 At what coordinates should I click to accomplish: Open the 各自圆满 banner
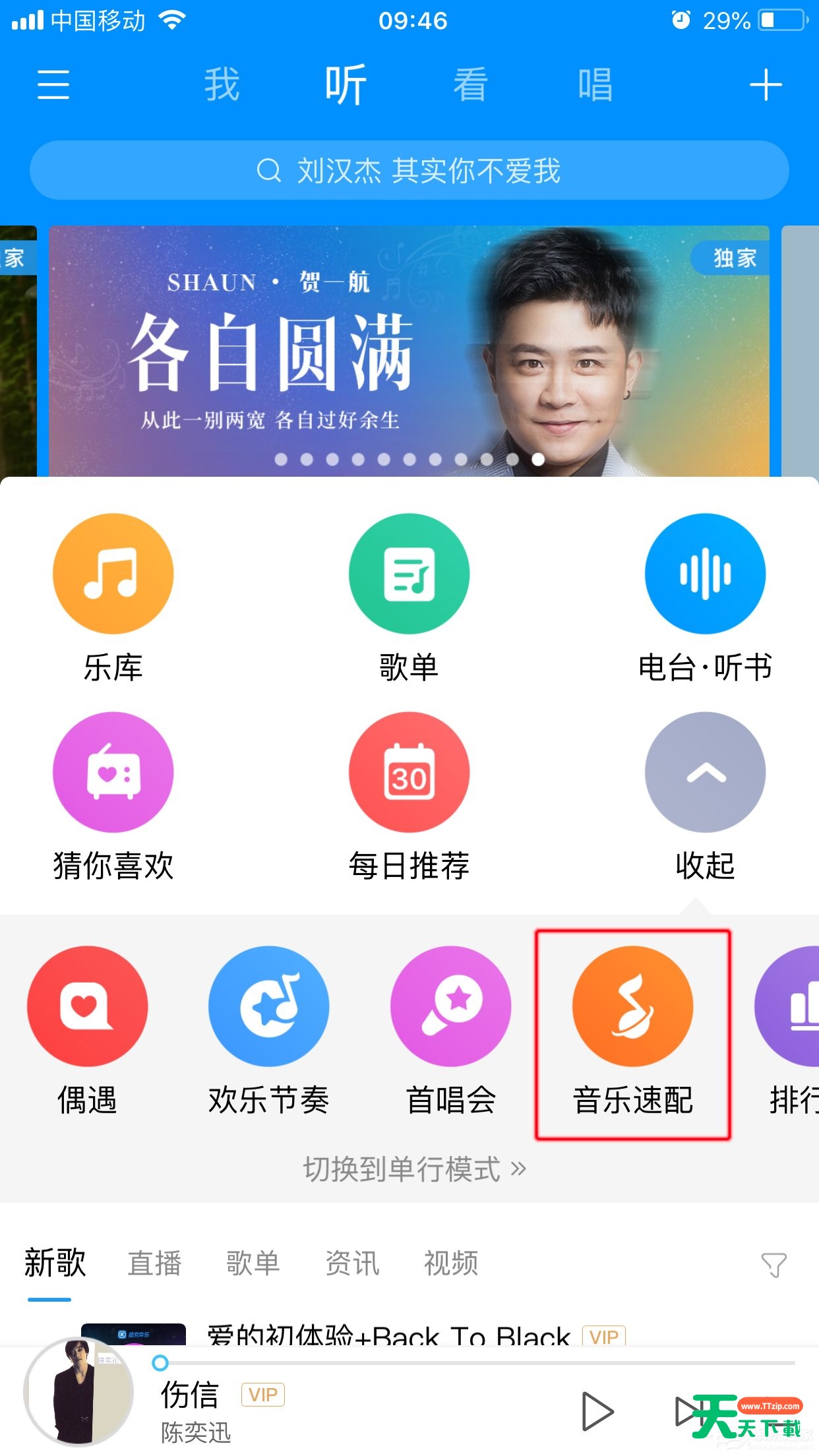[409, 351]
